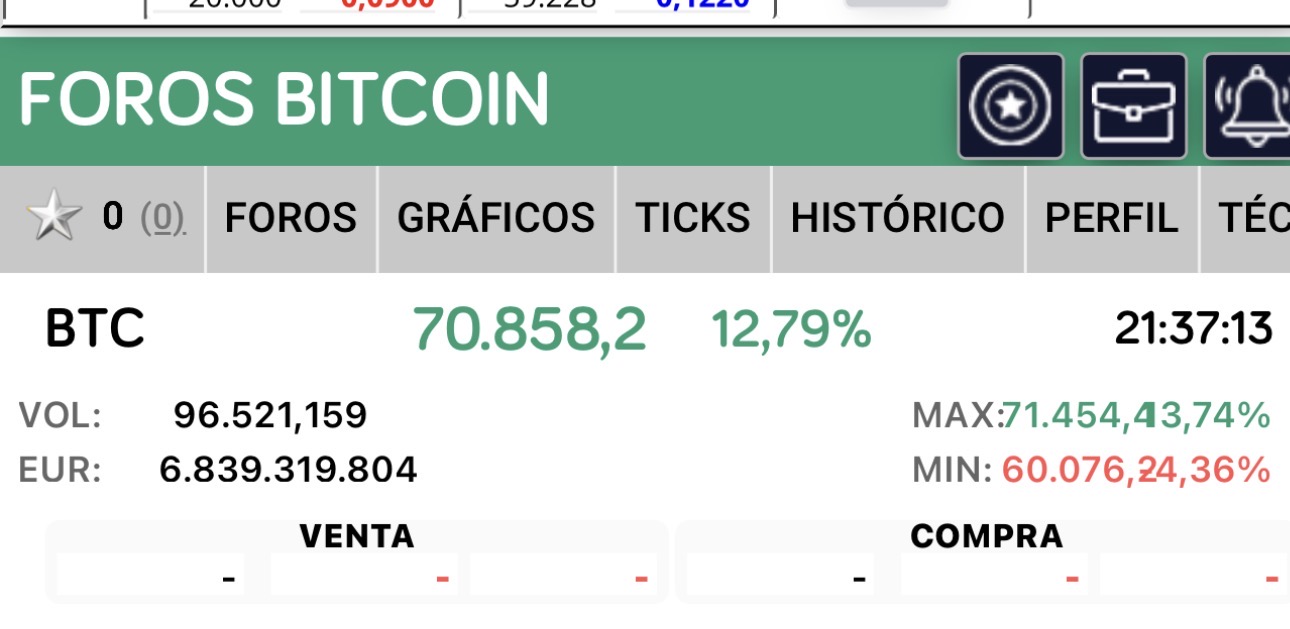Open the portfolio briefcase icon
Screen dimensions: 1290x629
point(1134,106)
